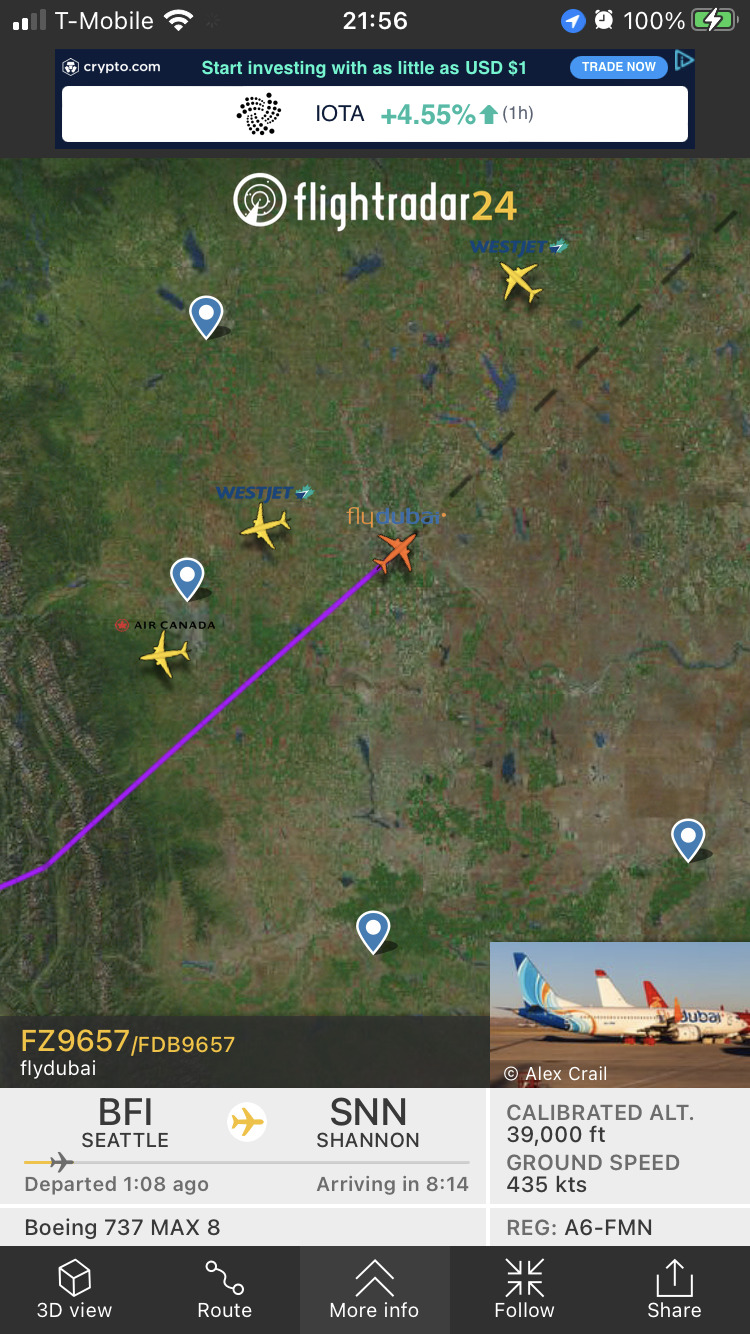View the flydubai aircraft photo by Alex Crail
750x1334 pixels.
620,1014
